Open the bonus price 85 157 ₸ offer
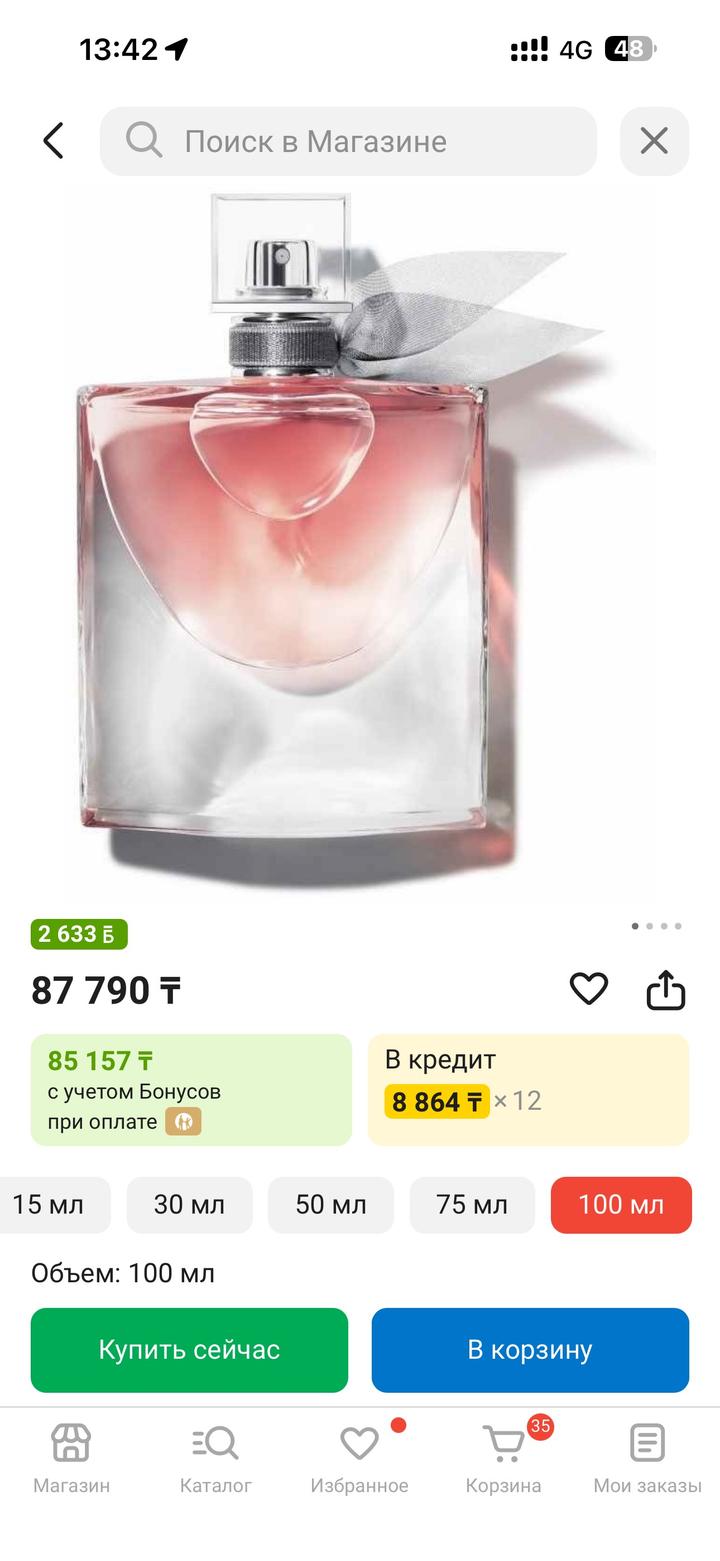 (191, 1090)
